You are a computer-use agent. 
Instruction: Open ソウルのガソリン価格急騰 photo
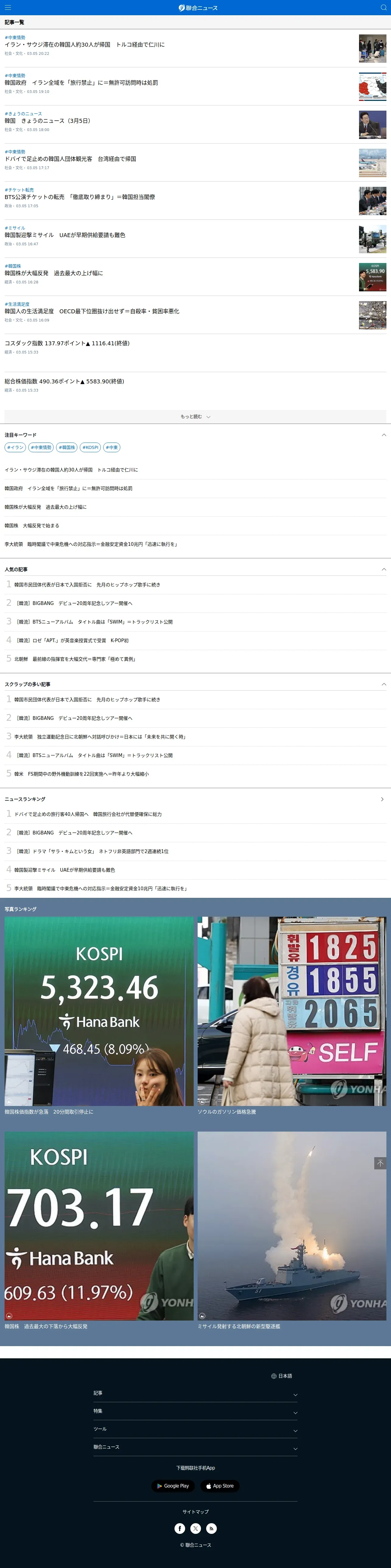(x=292, y=1011)
